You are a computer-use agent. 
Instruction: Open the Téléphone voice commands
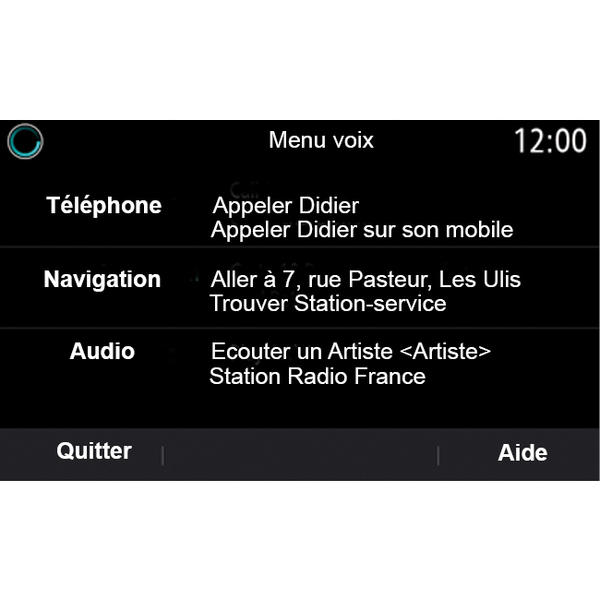point(104,206)
